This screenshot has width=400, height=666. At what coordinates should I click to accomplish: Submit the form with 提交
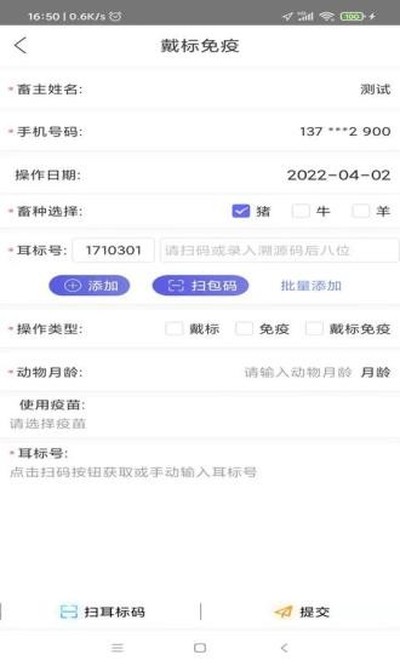click(301, 612)
